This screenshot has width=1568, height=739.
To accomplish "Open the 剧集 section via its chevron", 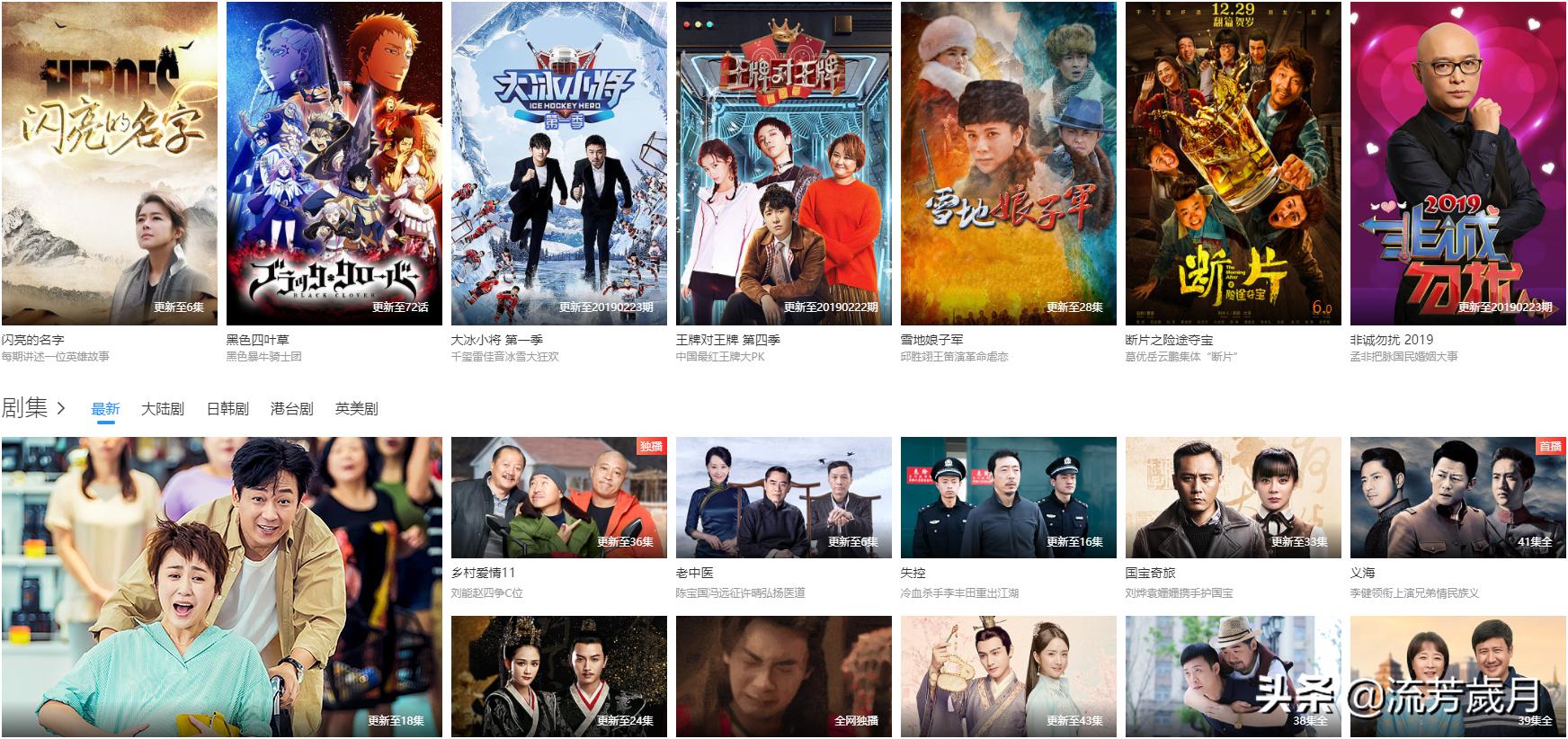I will [61, 408].
